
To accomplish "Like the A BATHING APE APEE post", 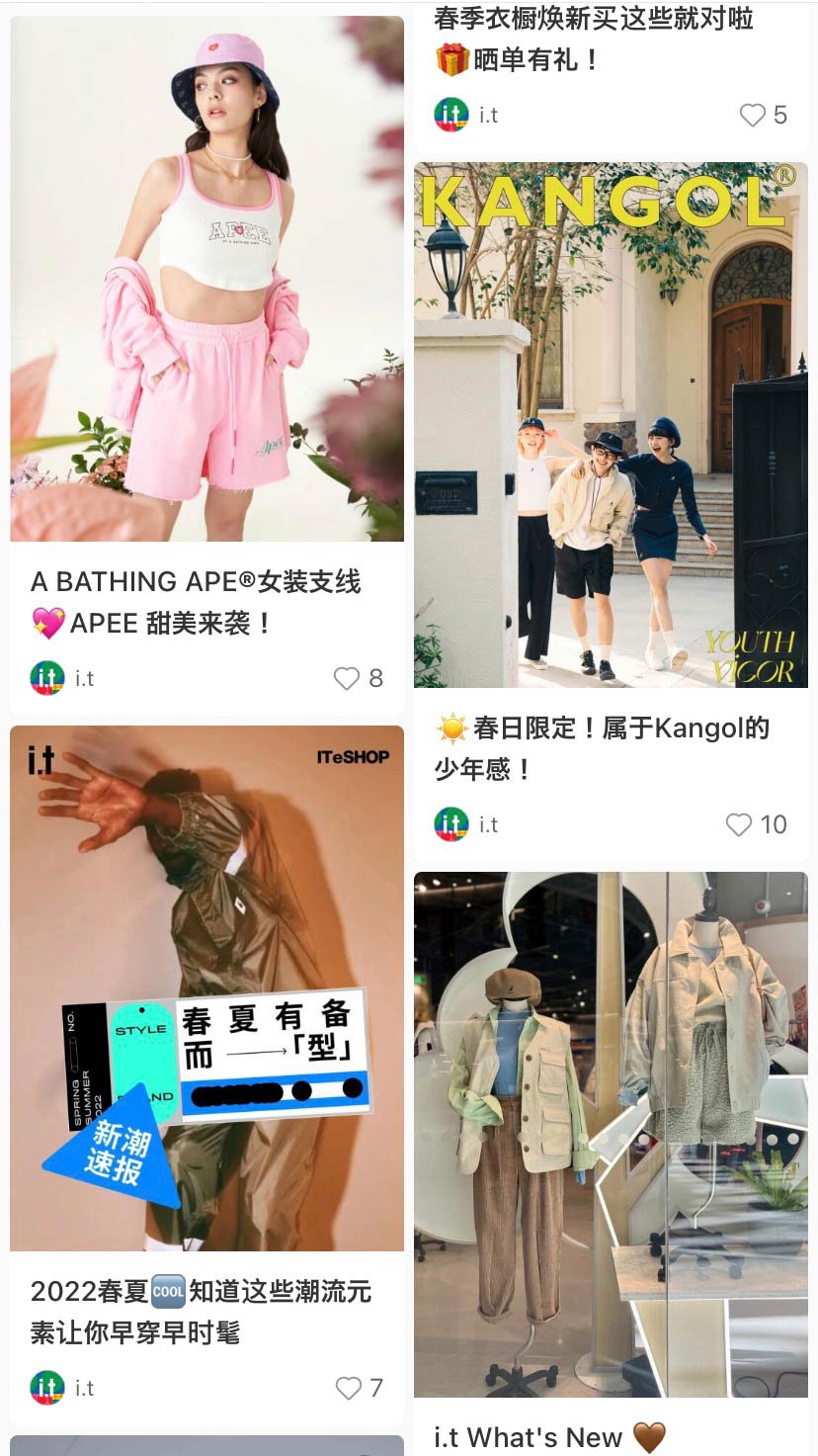I will (x=347, y=678).
